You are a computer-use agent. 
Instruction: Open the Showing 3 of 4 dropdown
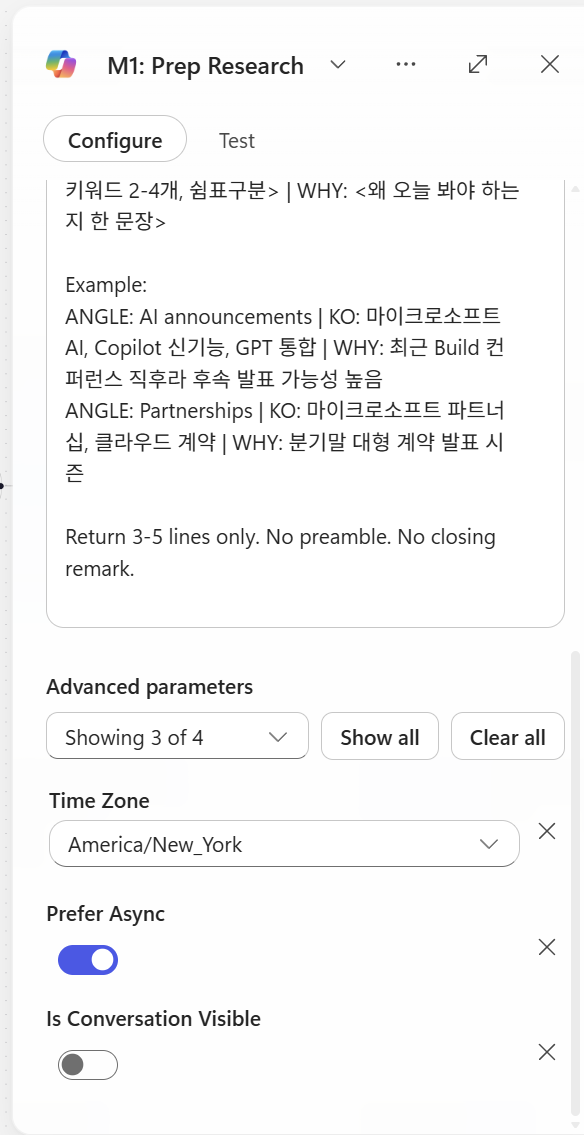(177, 737)
